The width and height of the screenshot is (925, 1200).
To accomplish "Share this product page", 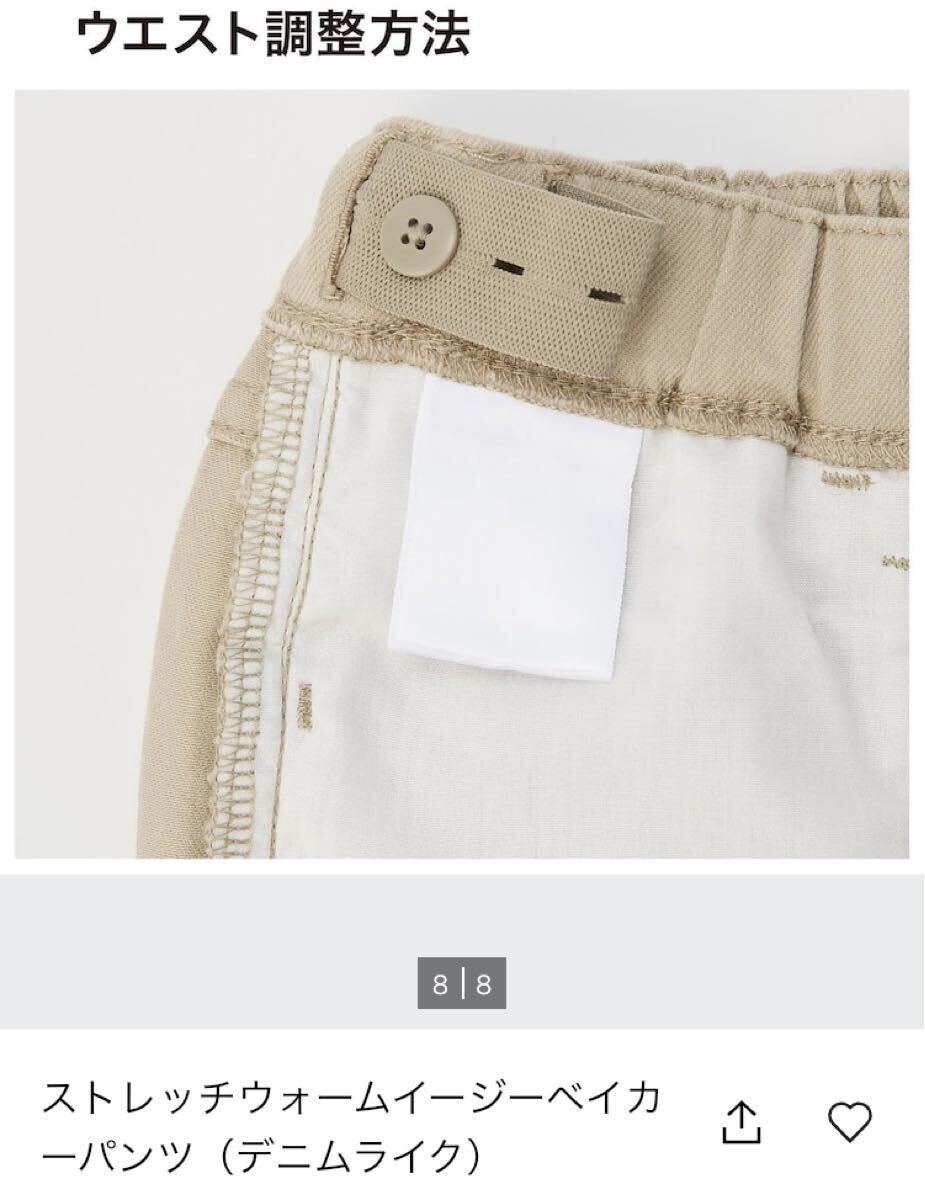I will point(741,1122).
